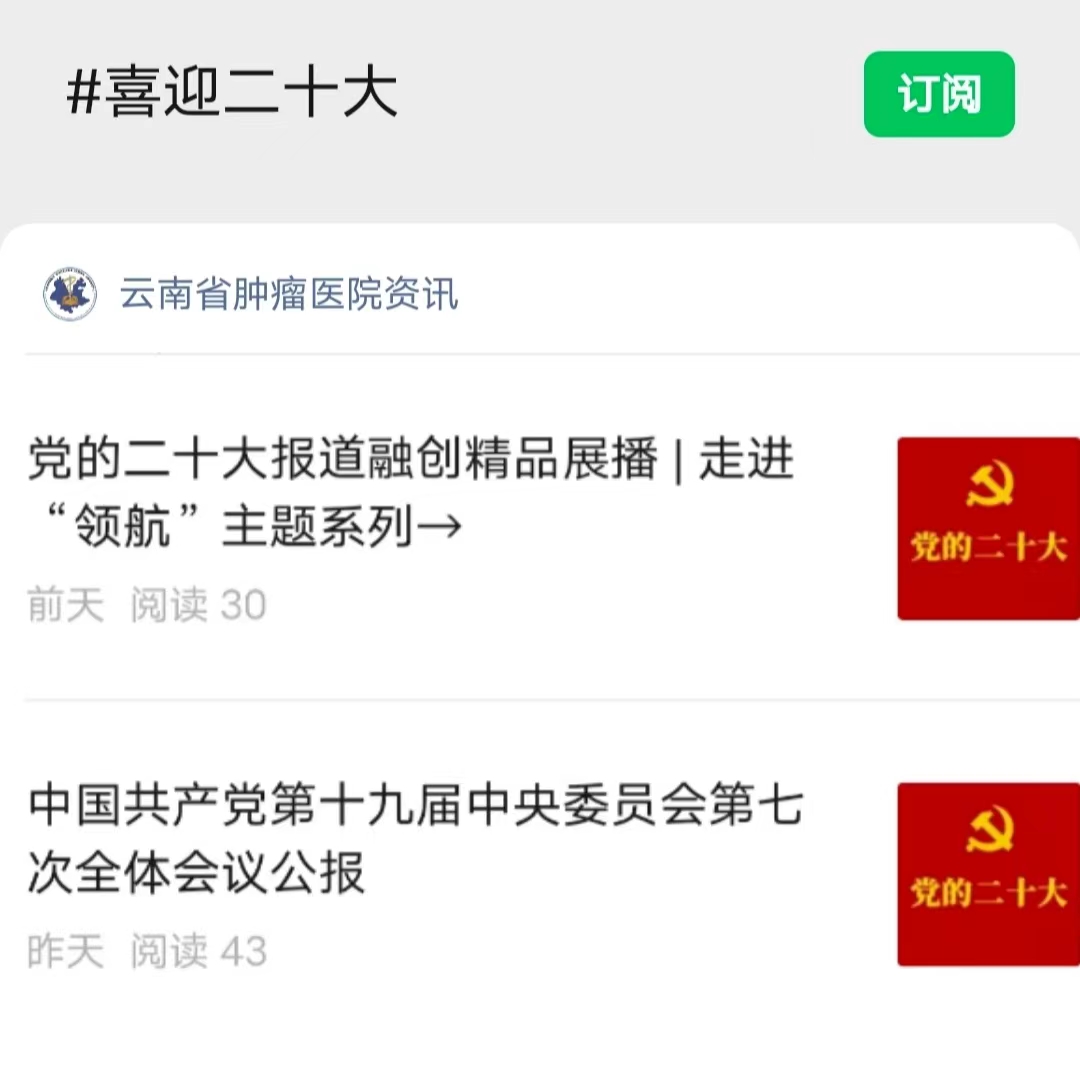This screenshot has width=1080, height=1088.
Task: Select the red cover image of the 公报 article
Action: (x=988, y=875)
